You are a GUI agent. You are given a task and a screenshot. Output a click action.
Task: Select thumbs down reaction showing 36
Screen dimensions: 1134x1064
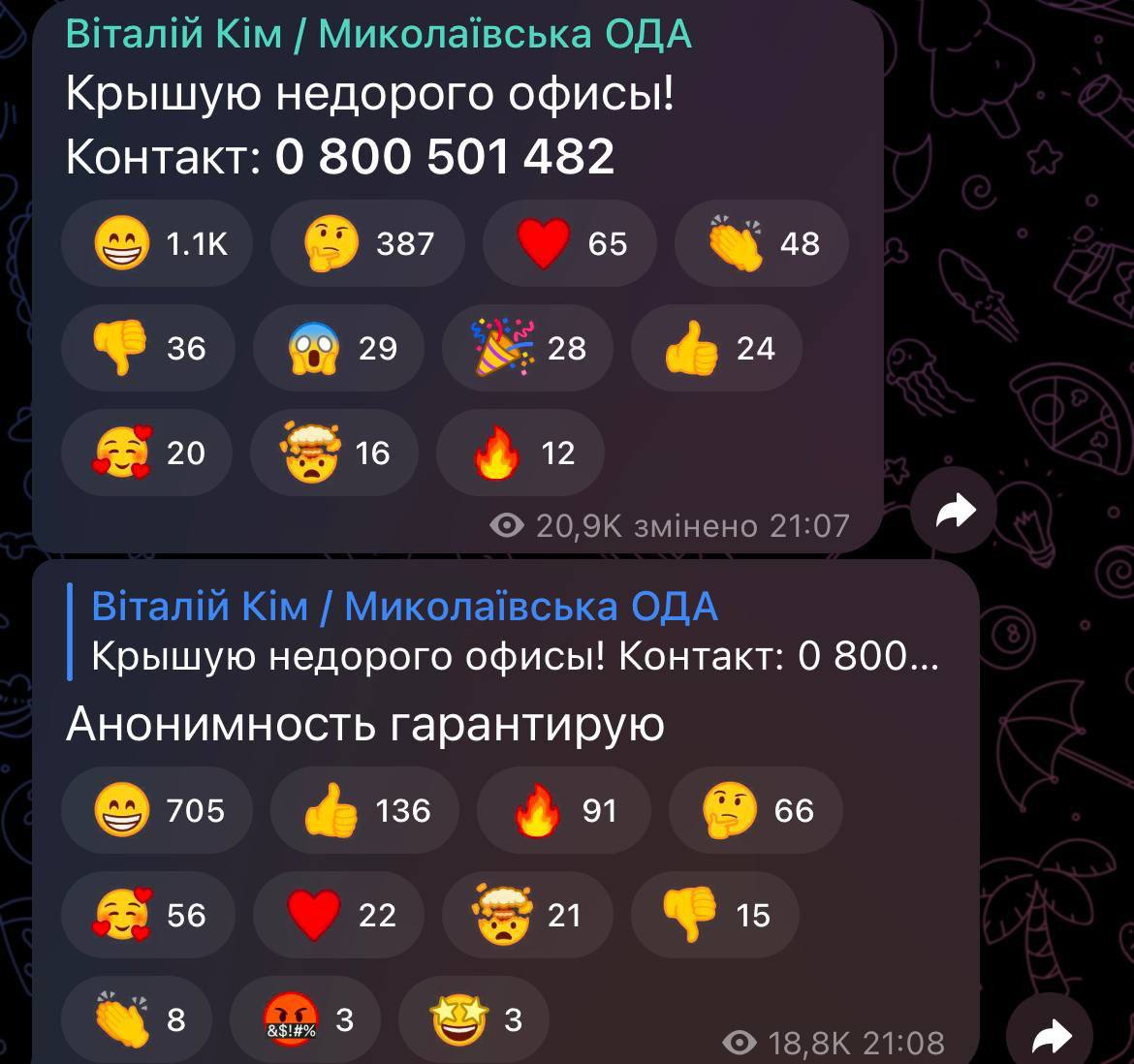(x=147, y=348)
